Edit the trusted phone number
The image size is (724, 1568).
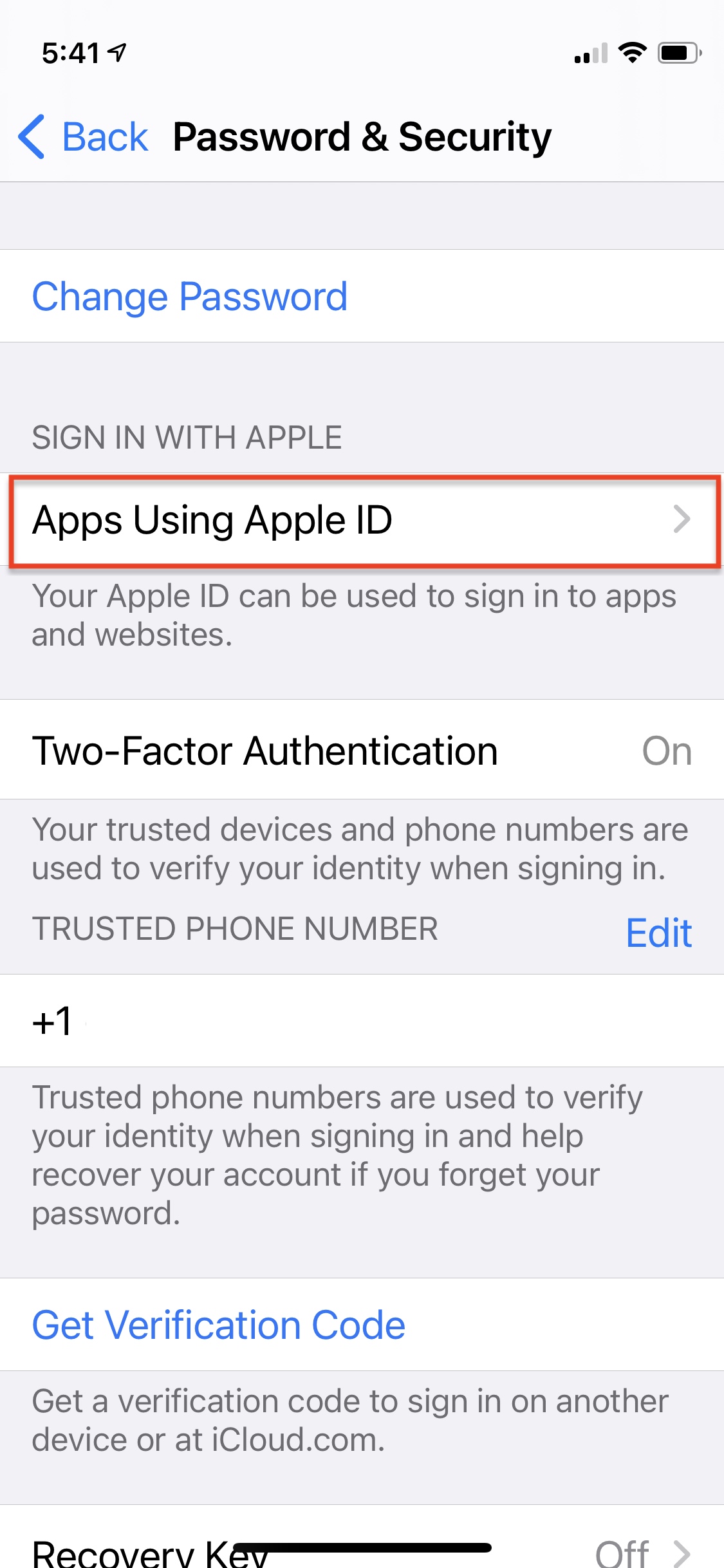659,933
